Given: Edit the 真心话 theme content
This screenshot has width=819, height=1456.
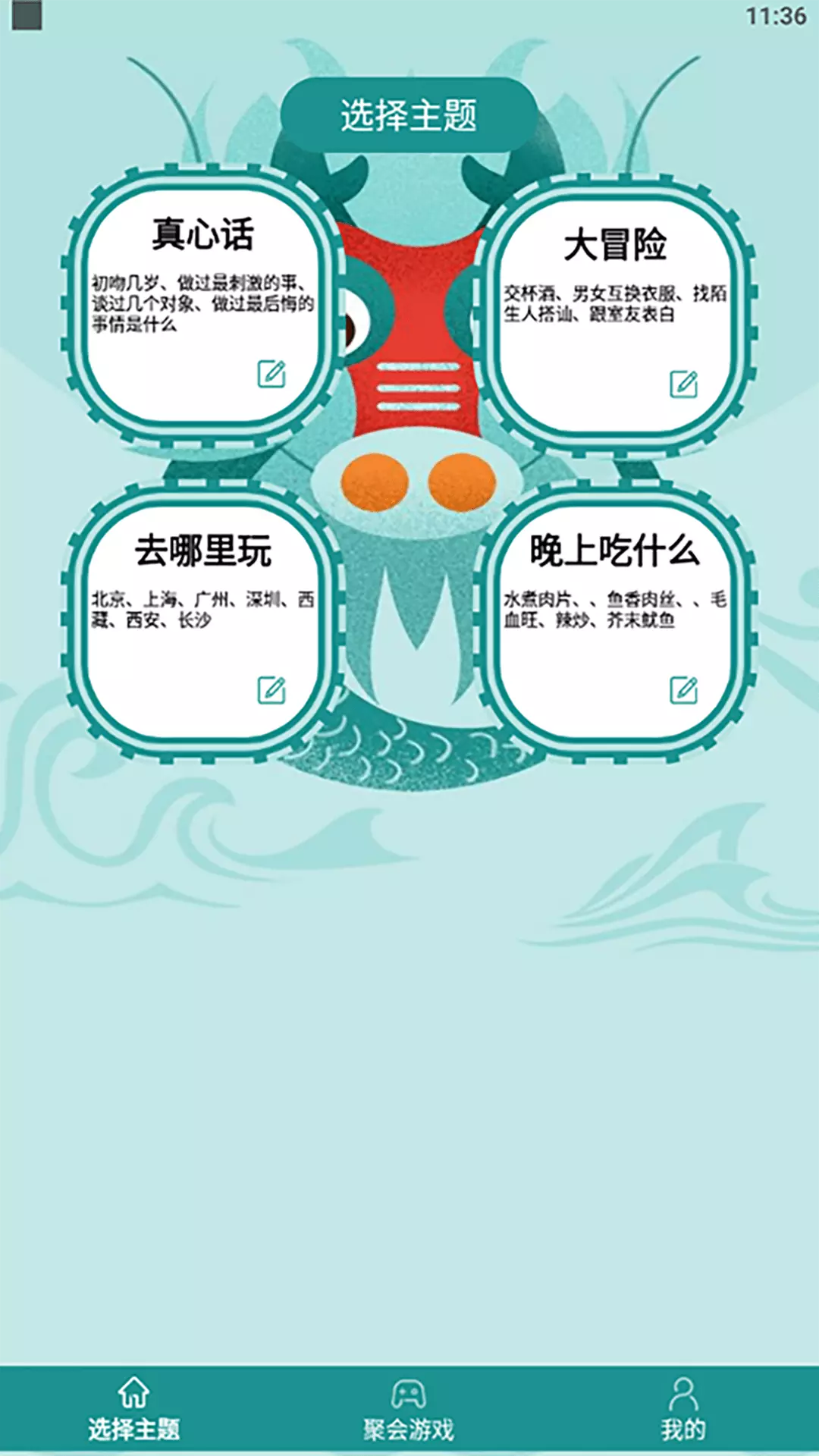Looking at the screenshot, I should [x=271, y=374].
